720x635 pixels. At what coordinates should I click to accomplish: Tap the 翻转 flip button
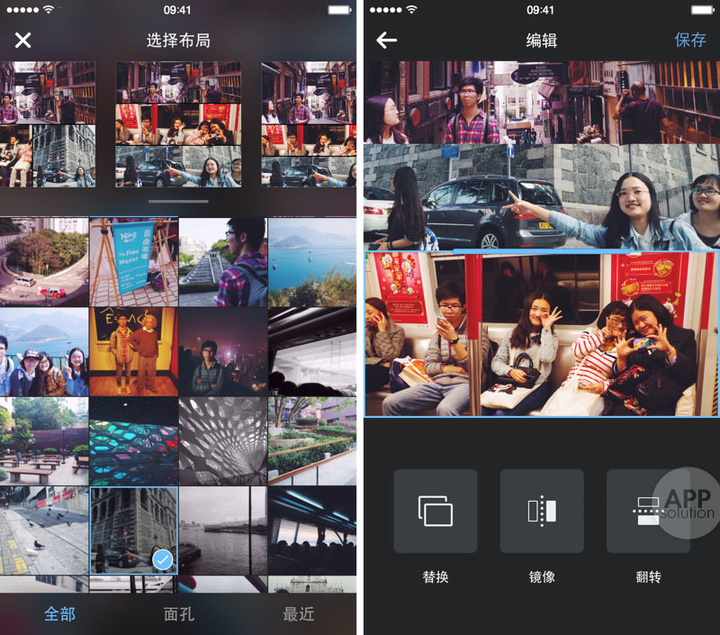(647, 512)
